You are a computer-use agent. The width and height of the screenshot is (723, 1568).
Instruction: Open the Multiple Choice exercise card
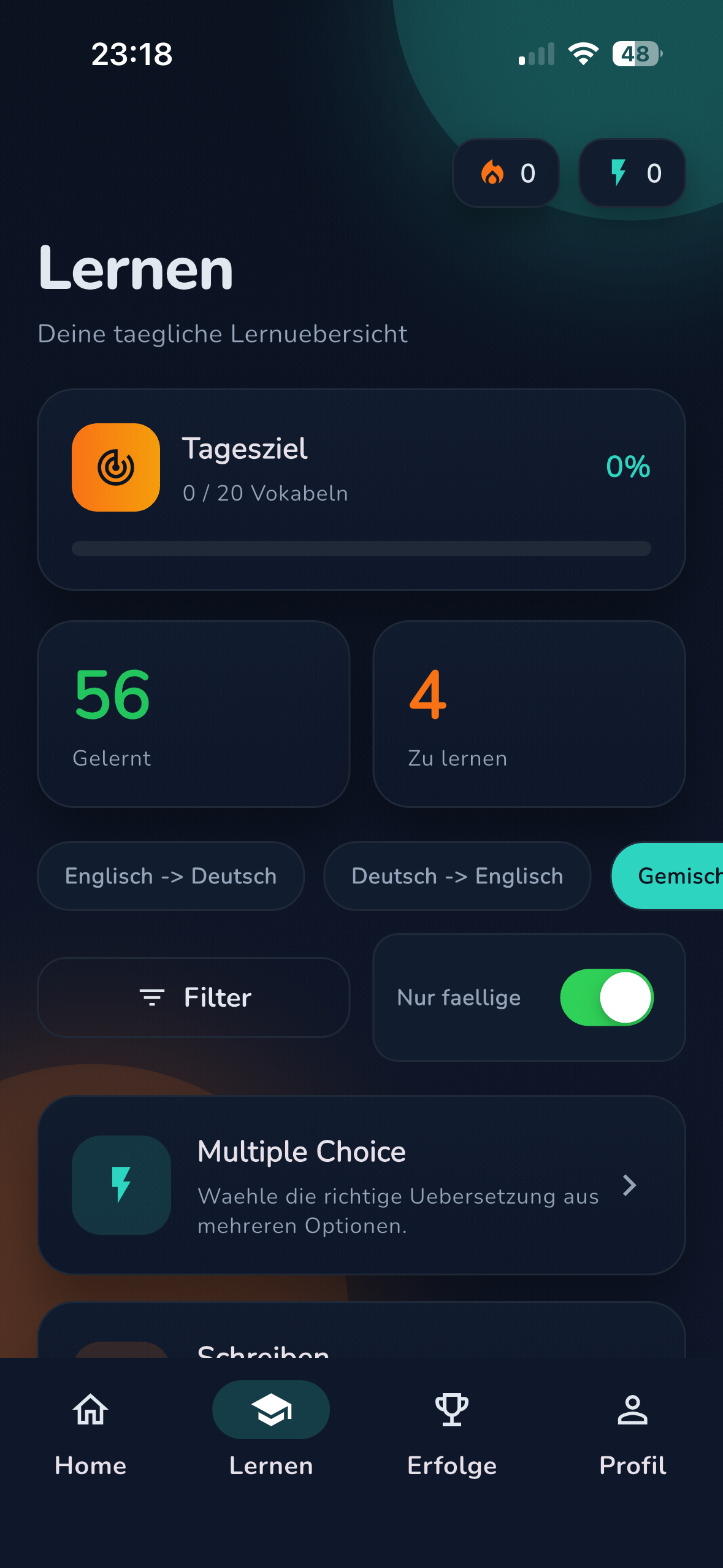362,1185
